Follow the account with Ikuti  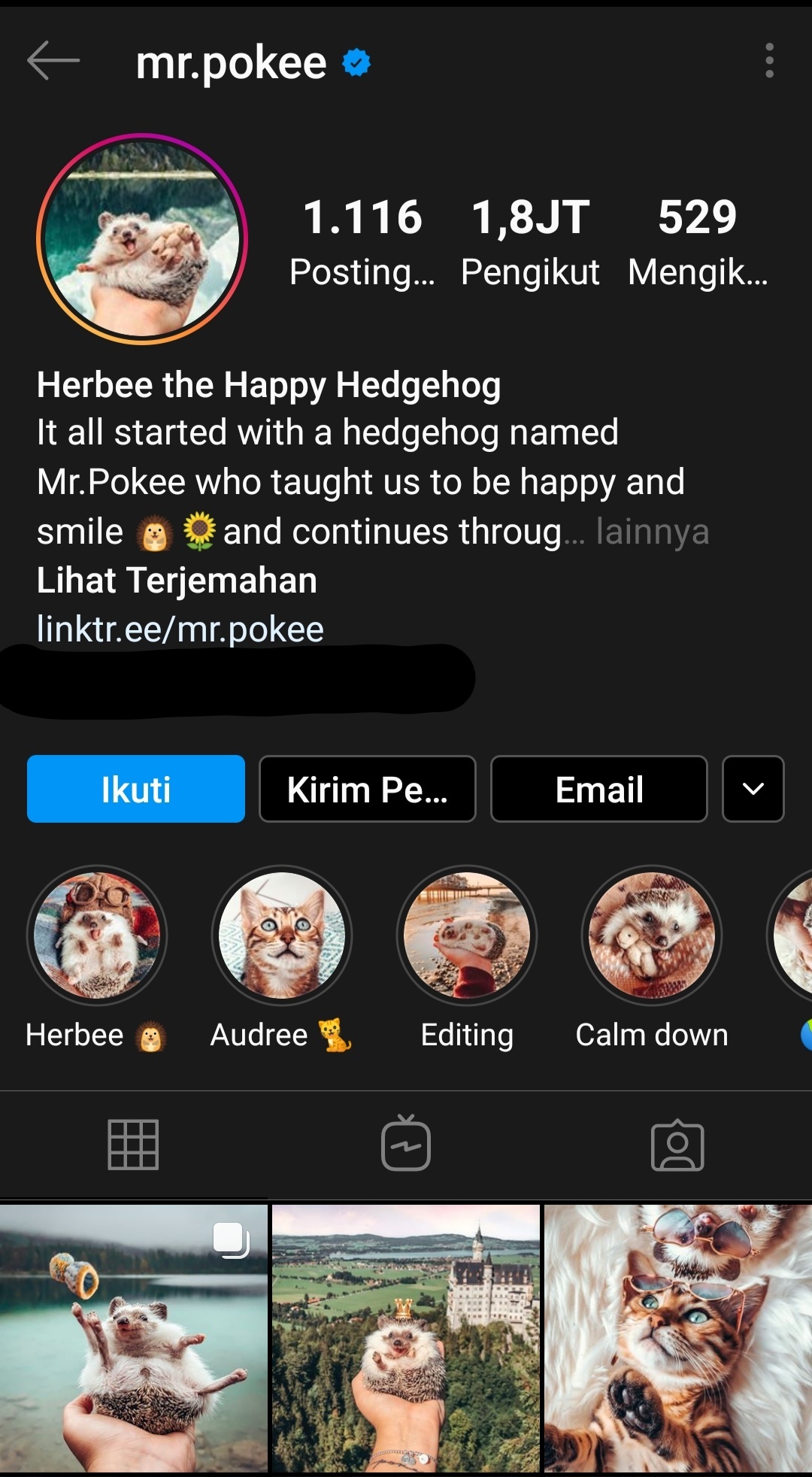point(136,789)
